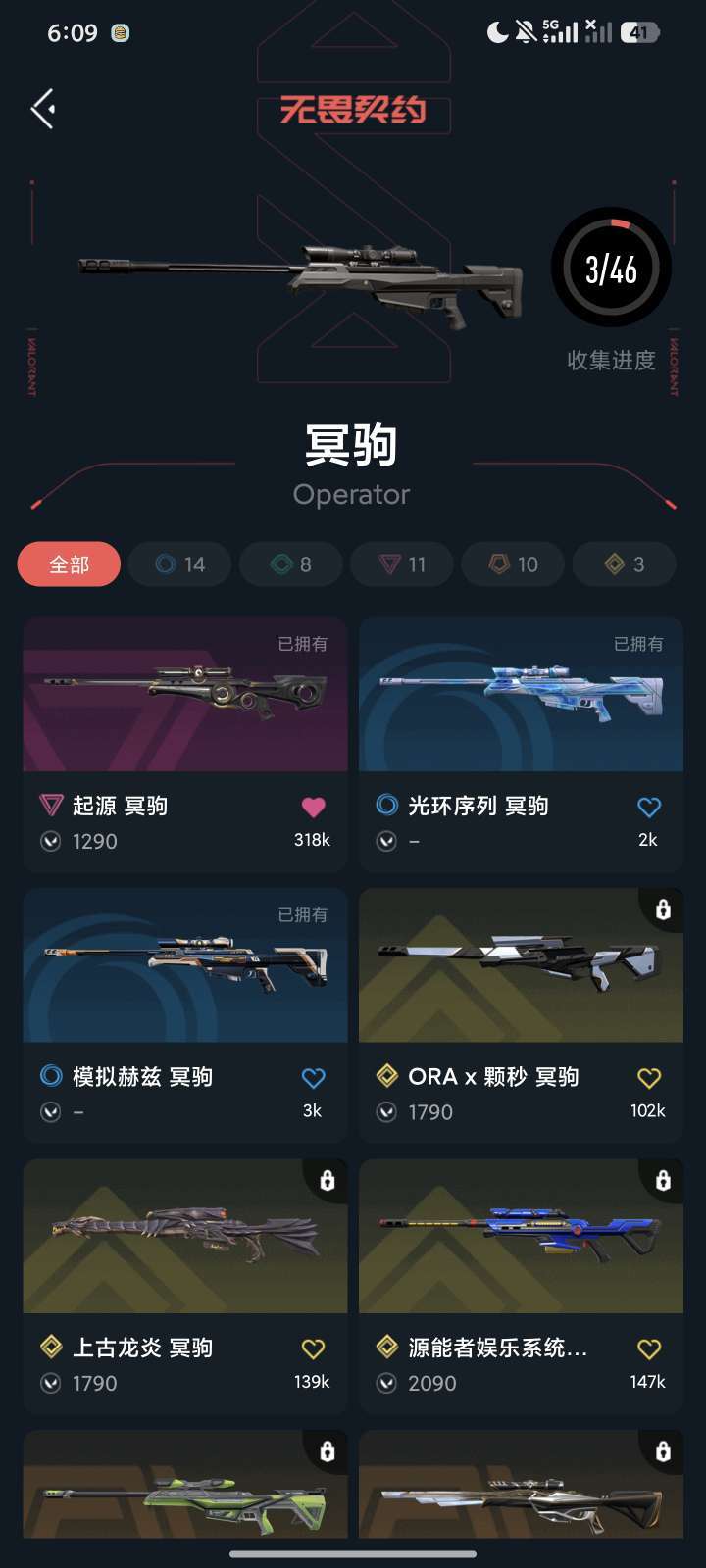Like the 模拟赫兹 冥驹 skin

coord(313,1078)
